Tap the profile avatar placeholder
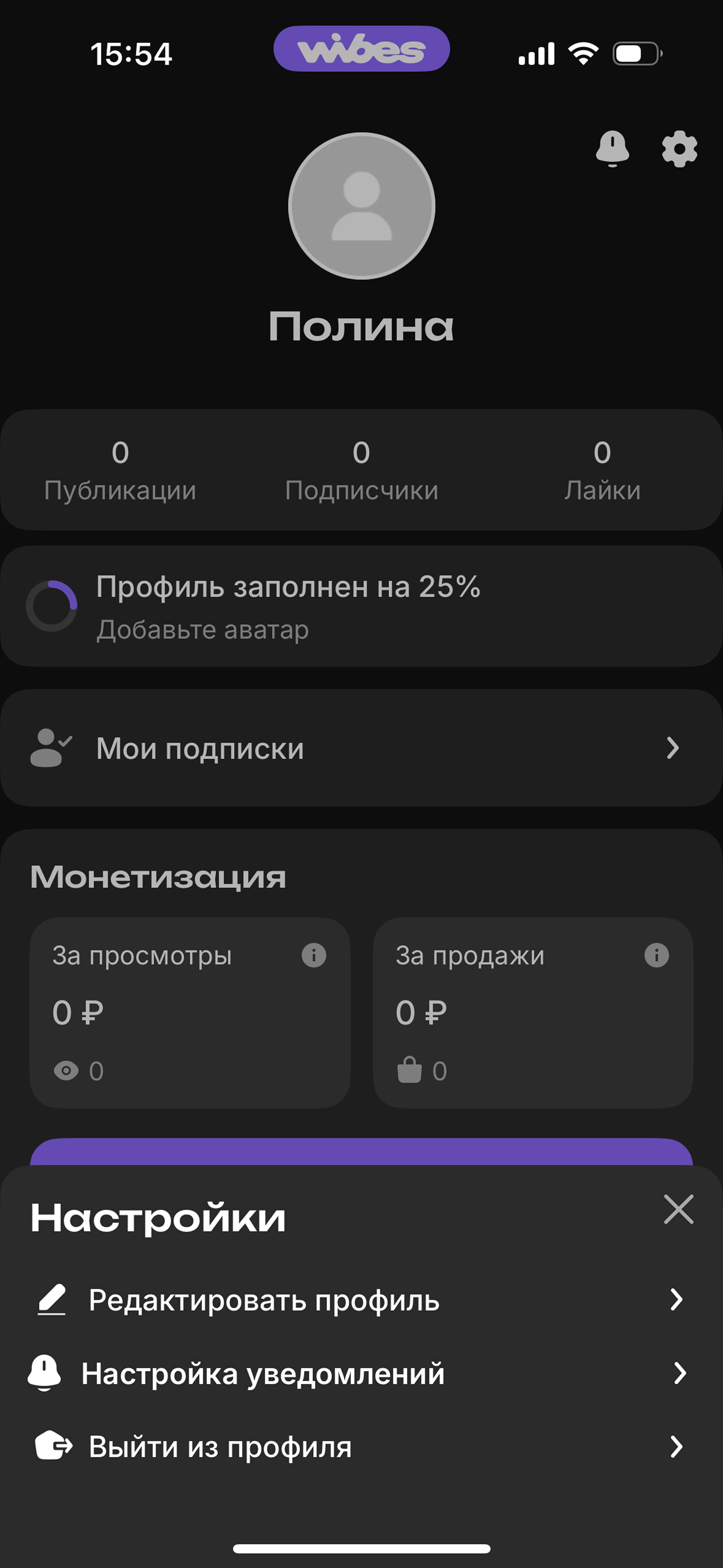The height and width of the screenshot is (1568, 723). point(361,206)
